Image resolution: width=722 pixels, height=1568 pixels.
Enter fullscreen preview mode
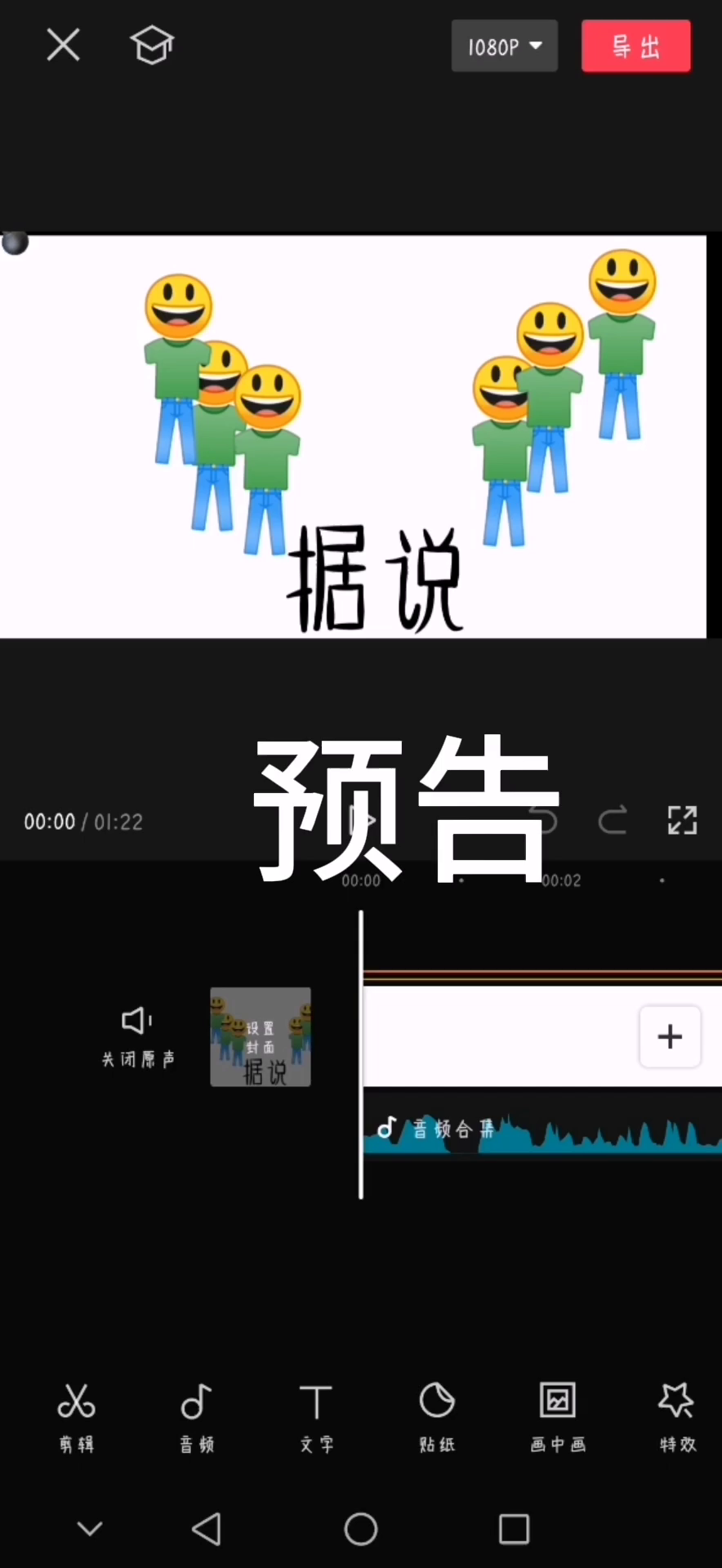(682, 820)
